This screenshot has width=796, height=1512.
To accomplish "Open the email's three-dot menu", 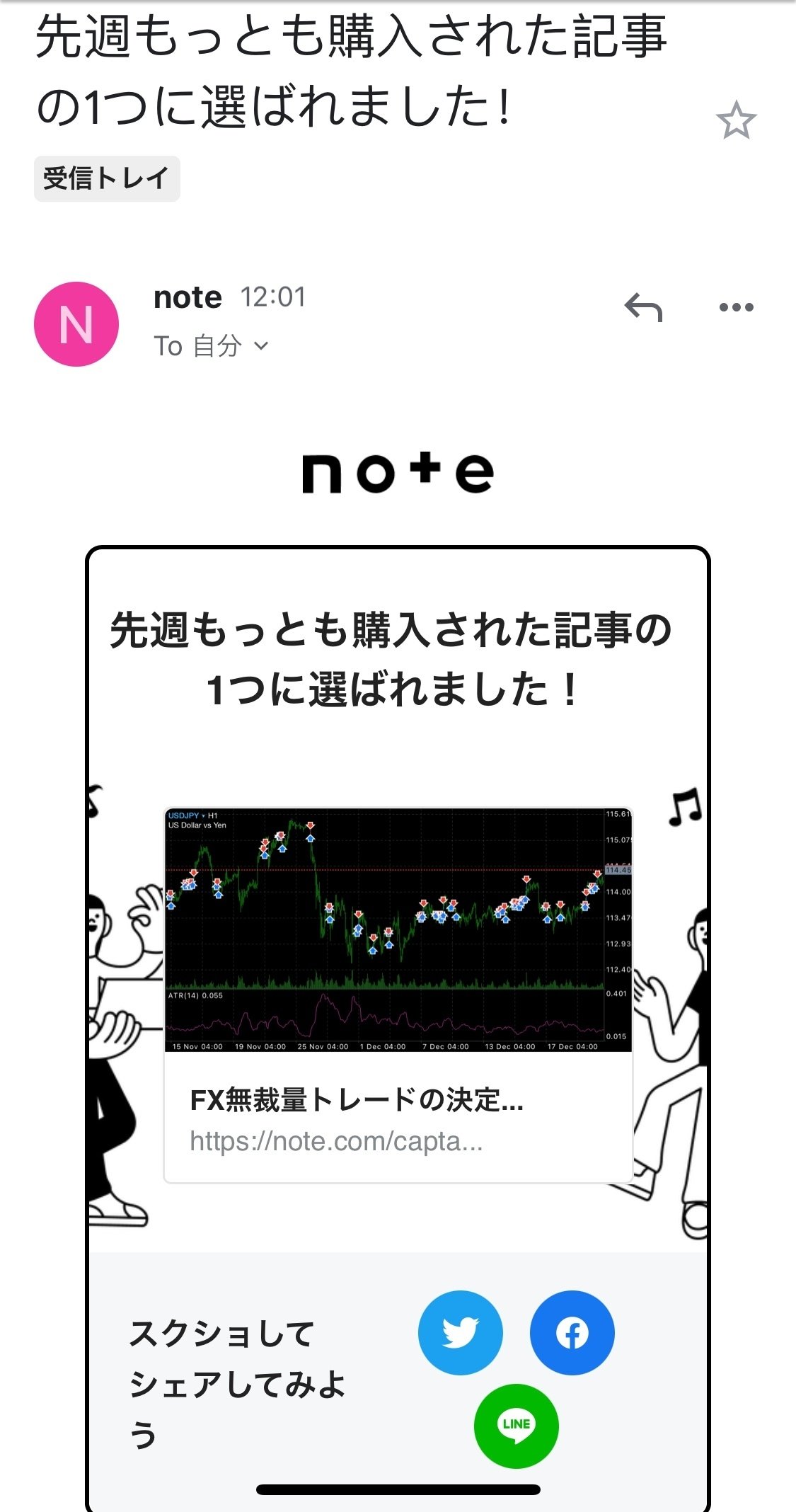I will (736, 307).
